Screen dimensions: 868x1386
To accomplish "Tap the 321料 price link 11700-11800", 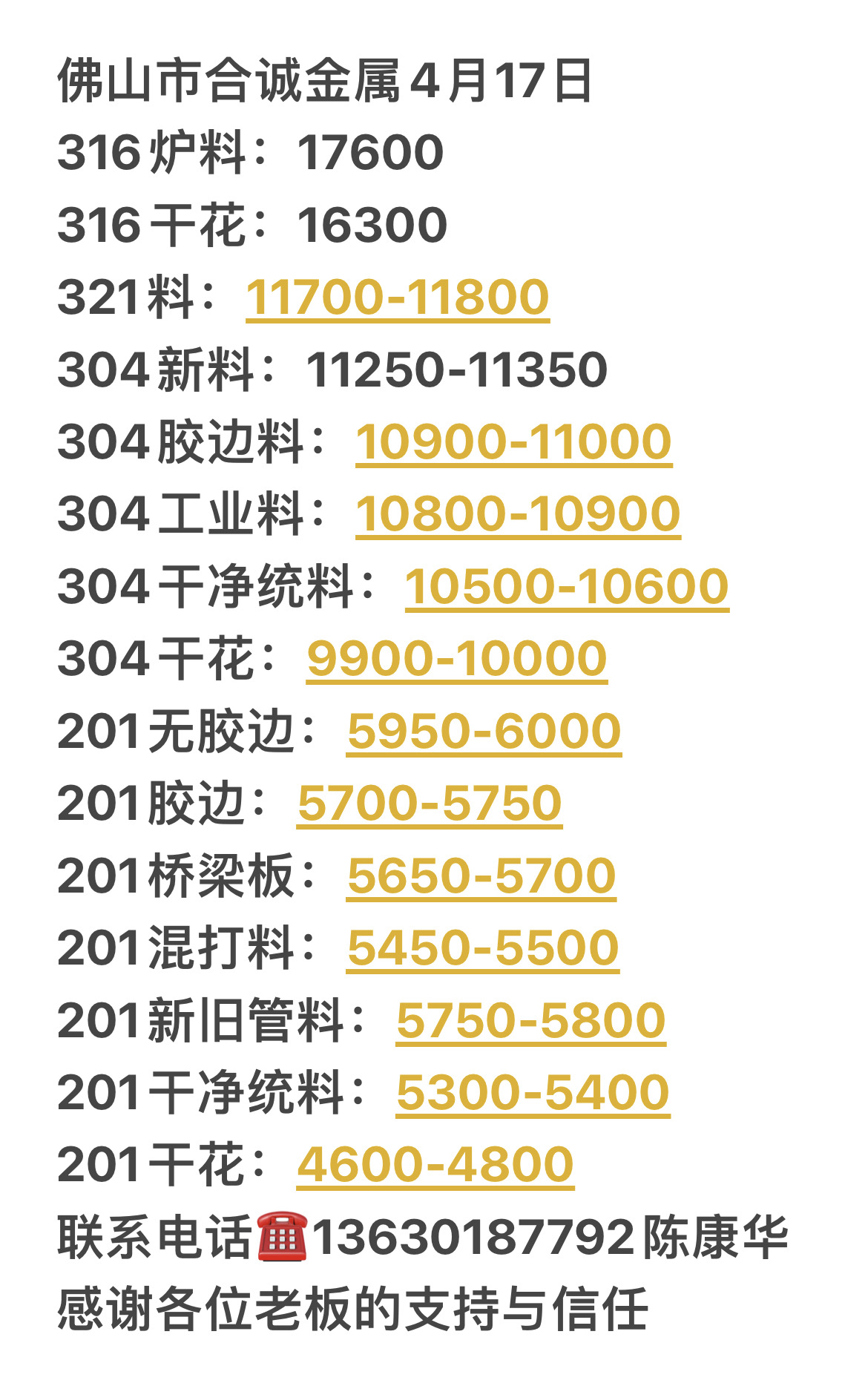I will 398,298.
